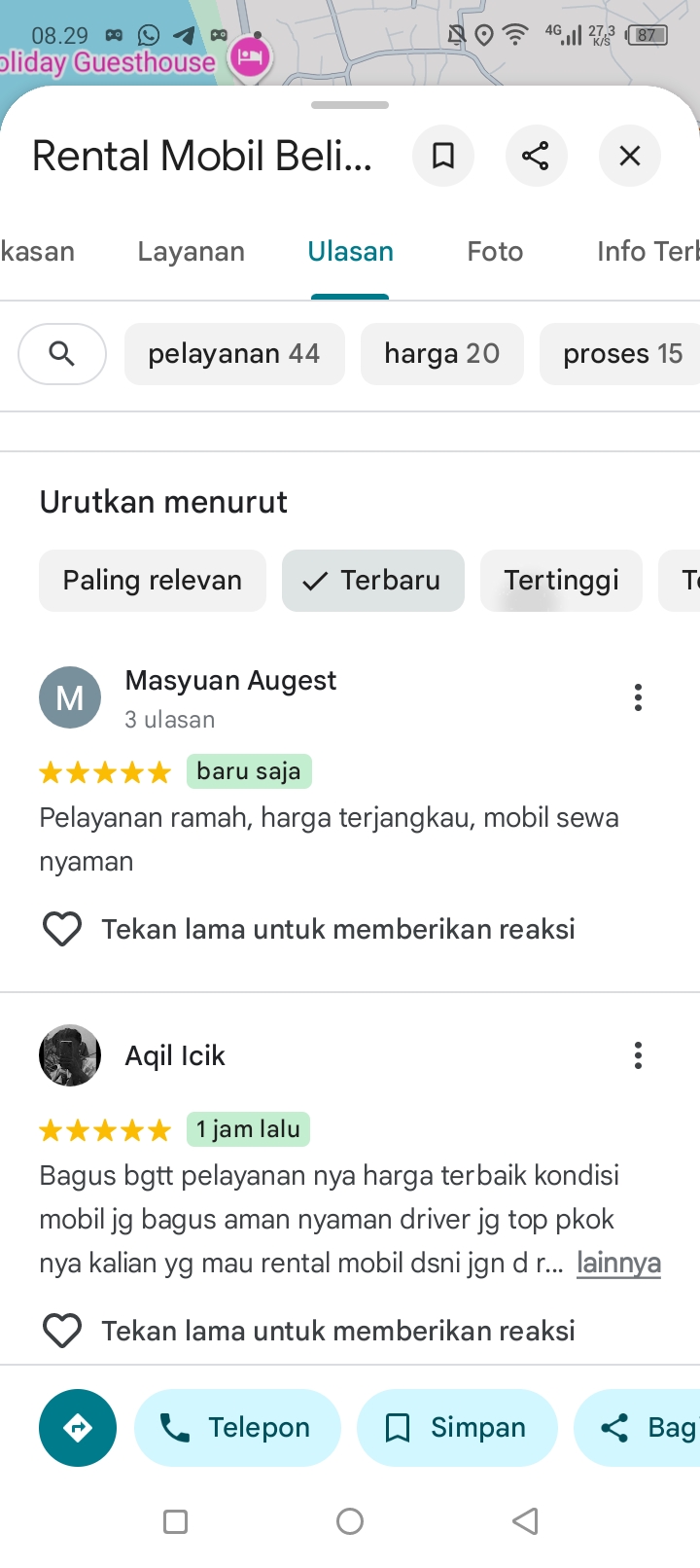This screenshot has height=1568, width=700.
Task: Save the place with Simpan button
Action: pos(457,1428)
